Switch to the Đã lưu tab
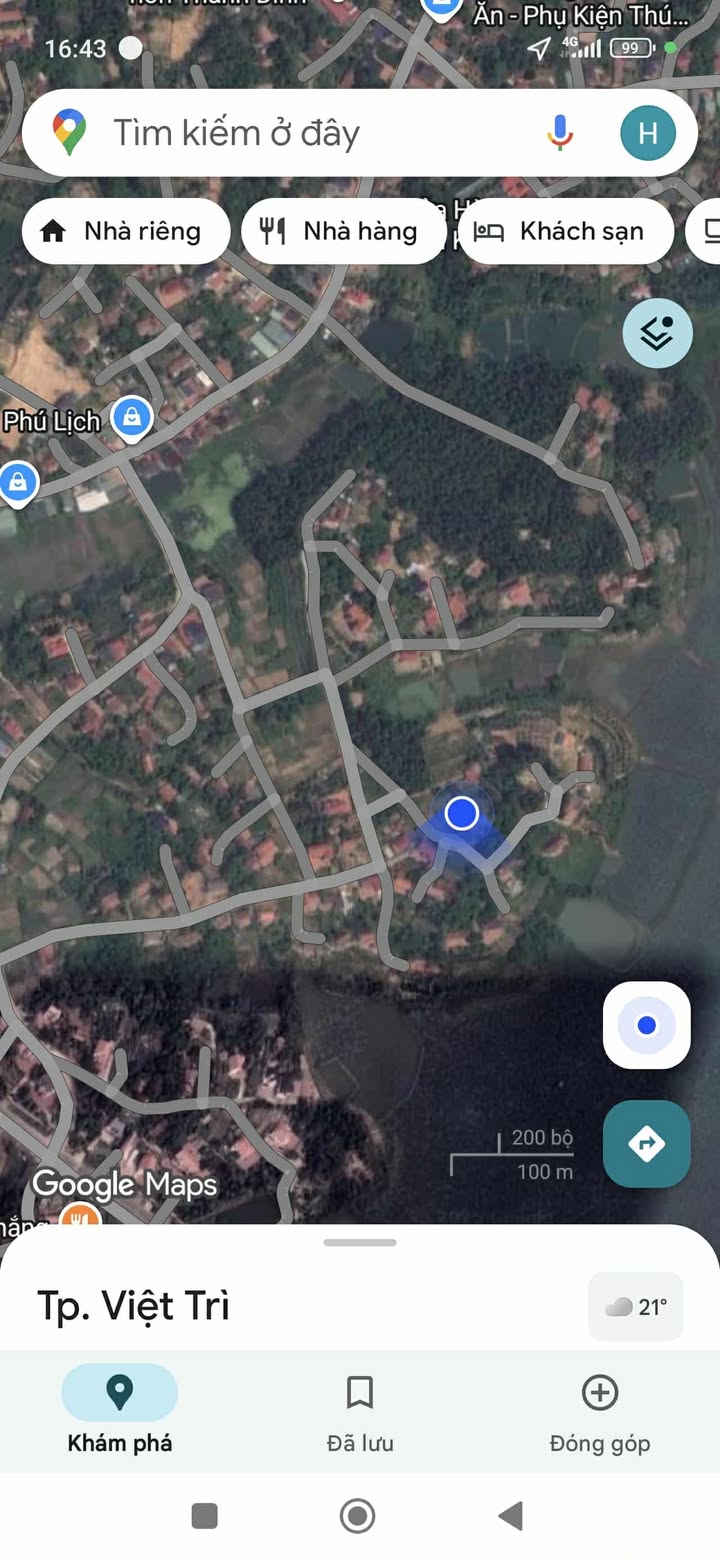 [x=360, y=1412]
